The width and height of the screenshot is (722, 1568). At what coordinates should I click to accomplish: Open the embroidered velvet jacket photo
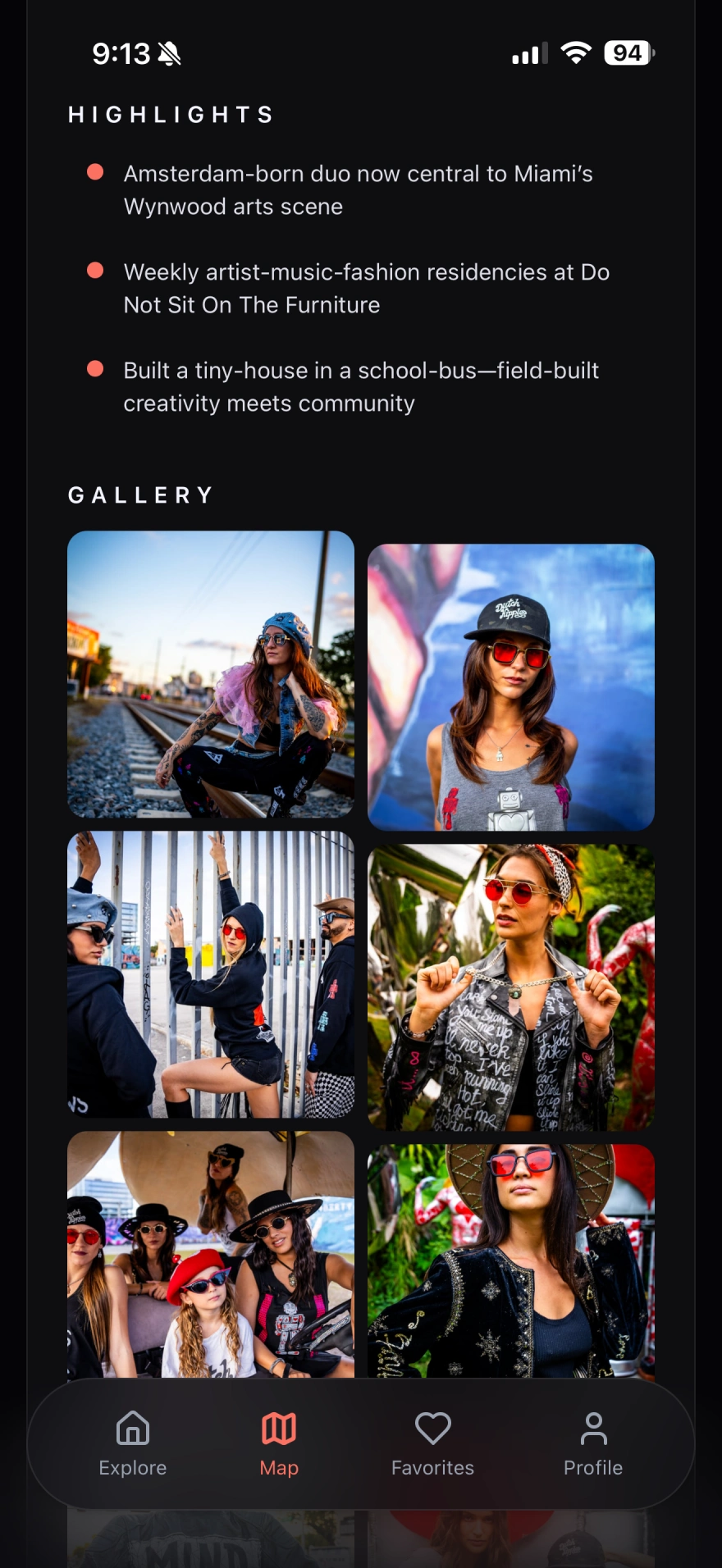tap(511, 1261)
